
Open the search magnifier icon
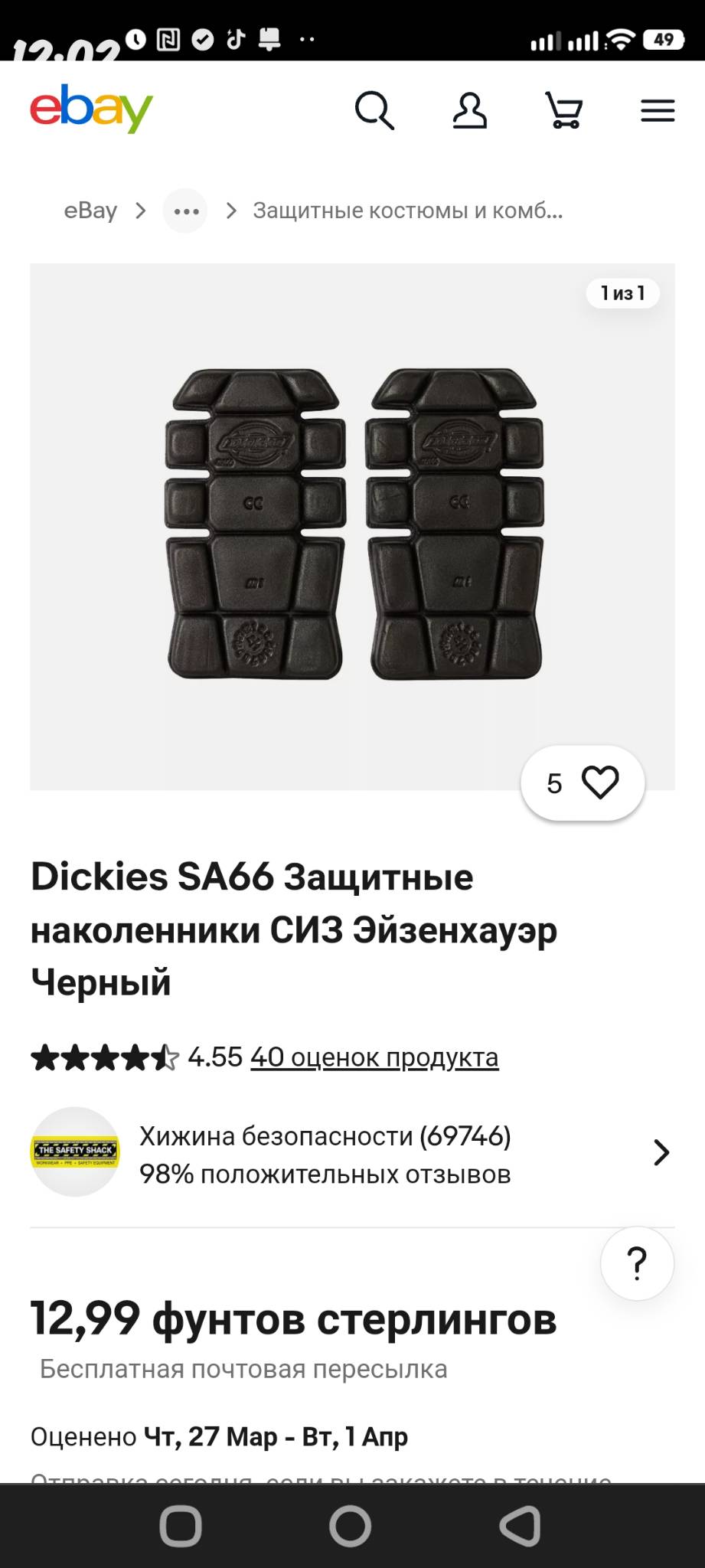click(374, 111)
